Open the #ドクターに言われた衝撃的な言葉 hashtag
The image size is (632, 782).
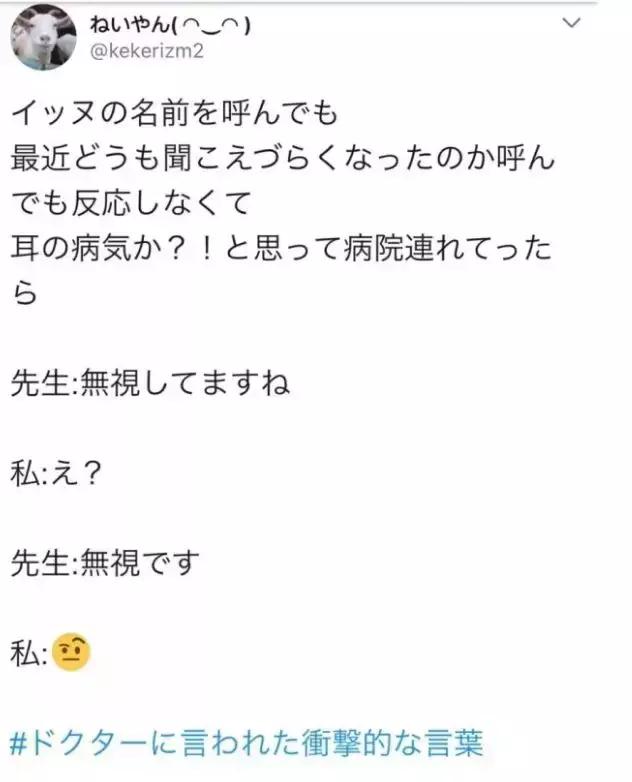pos(247,743)
